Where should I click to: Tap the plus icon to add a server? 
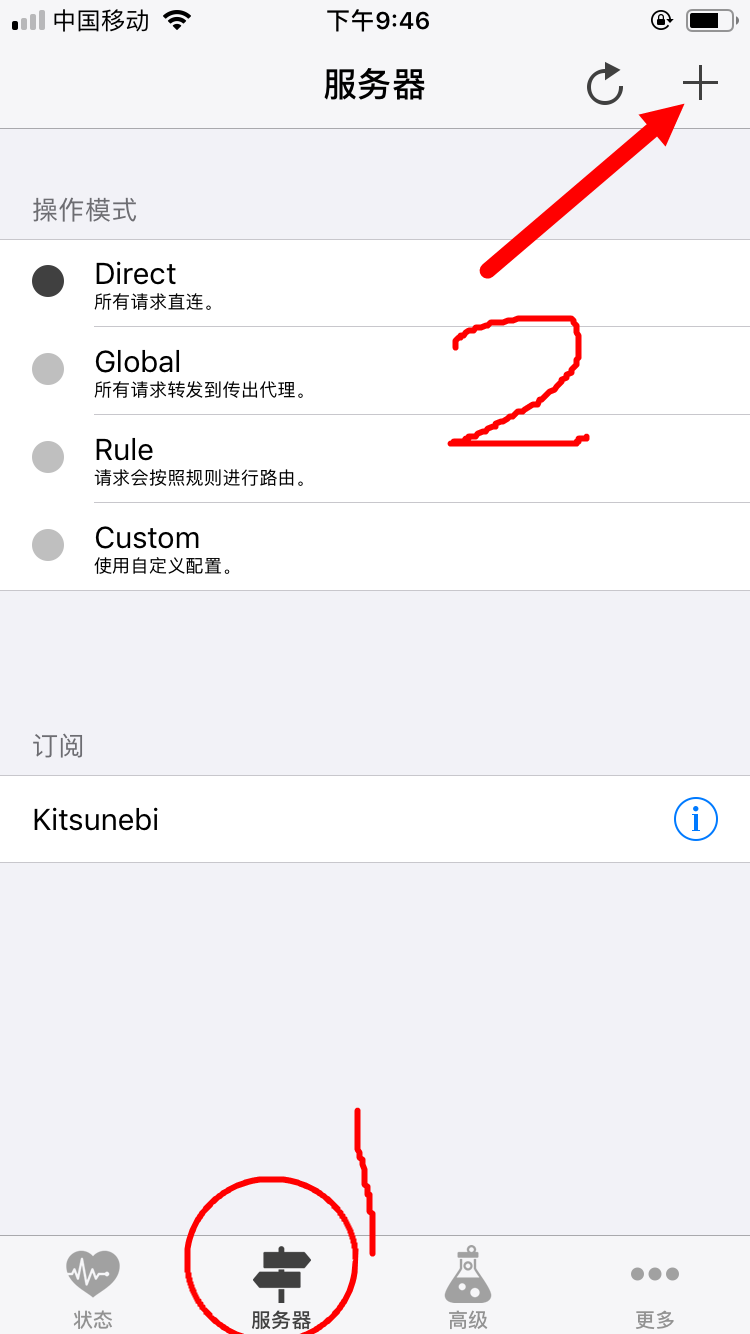click(700, 84)
